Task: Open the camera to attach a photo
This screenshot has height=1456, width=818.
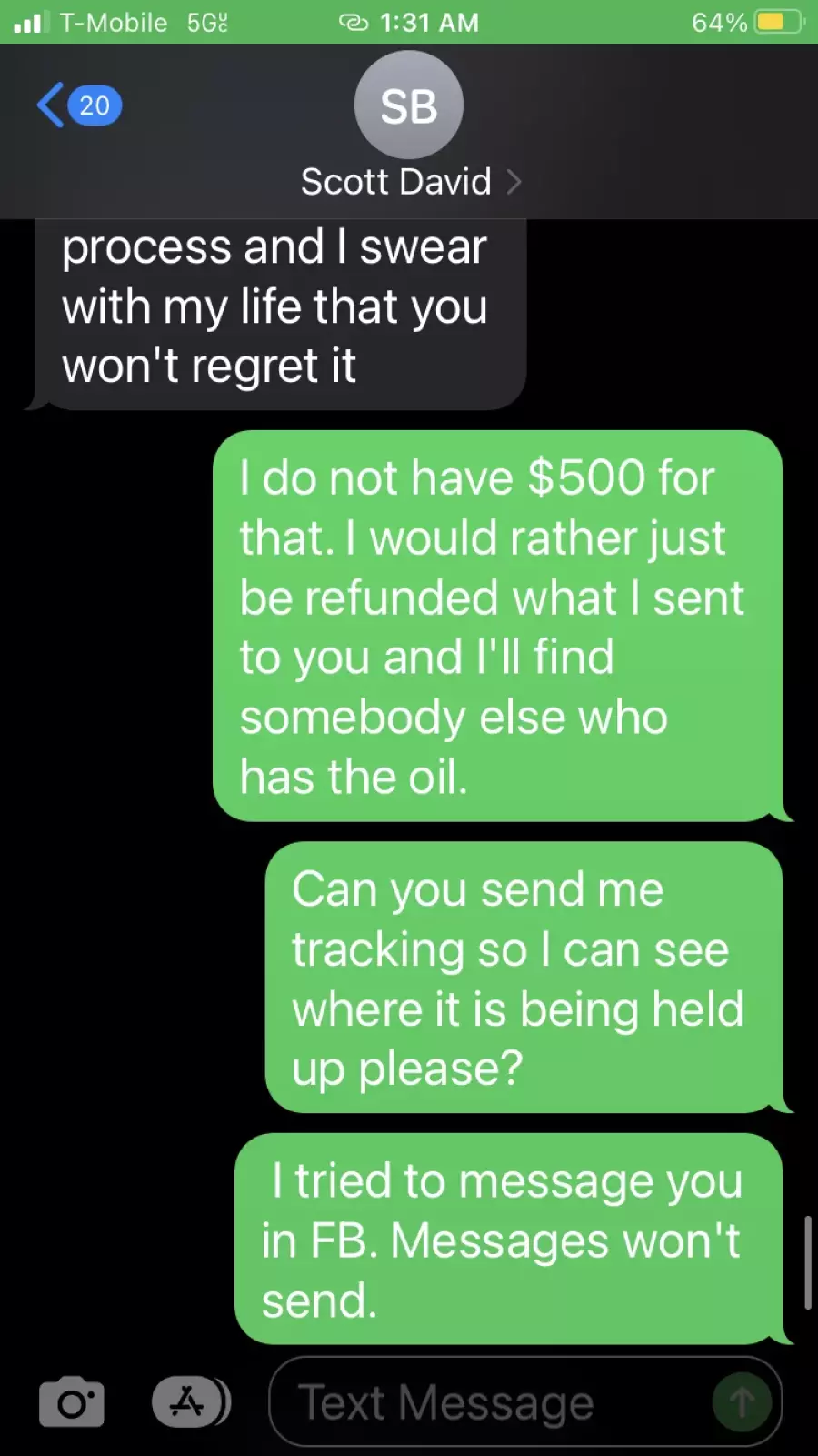Action: (x=72, y=1401)
